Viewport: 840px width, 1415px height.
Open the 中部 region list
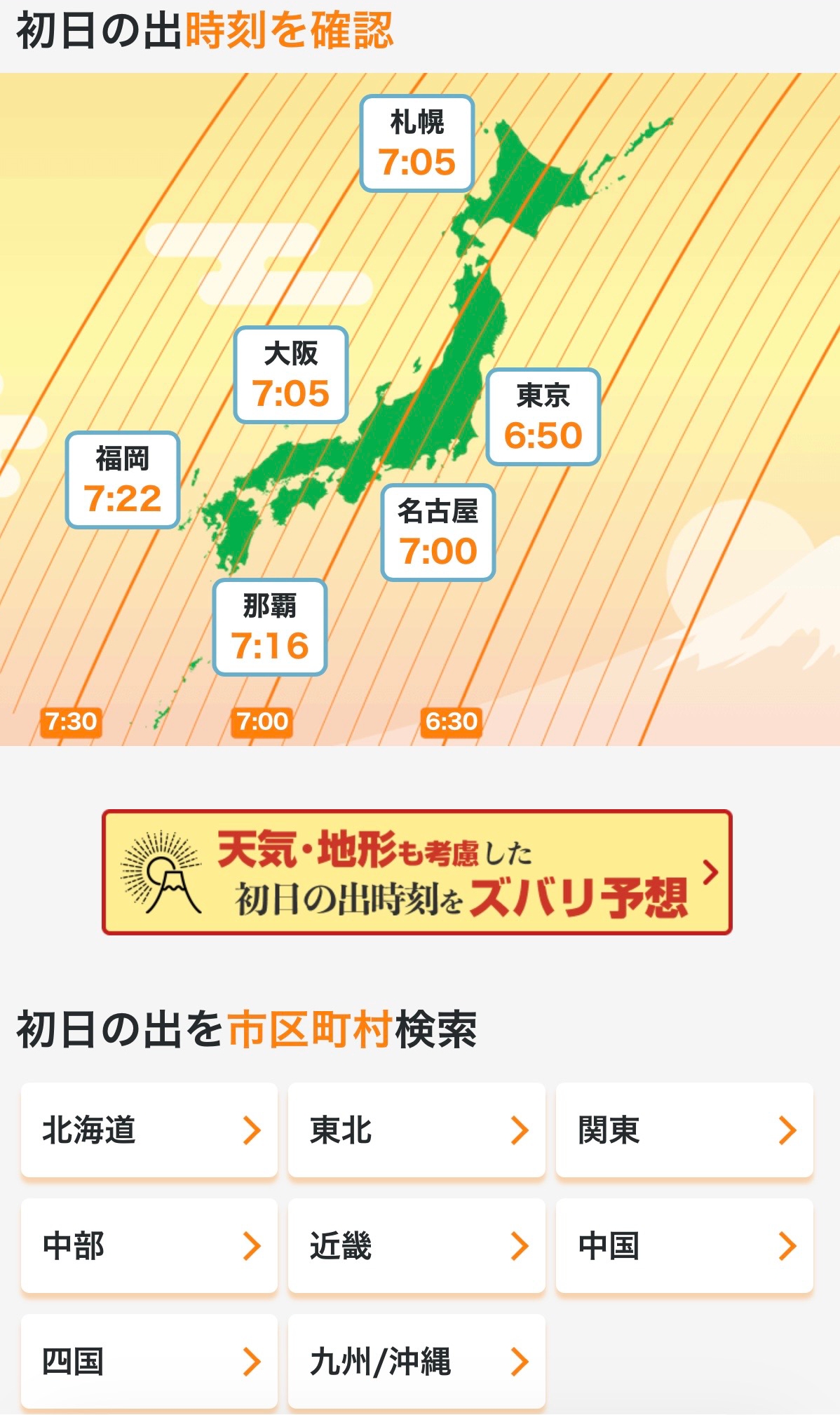point(149,1245)
